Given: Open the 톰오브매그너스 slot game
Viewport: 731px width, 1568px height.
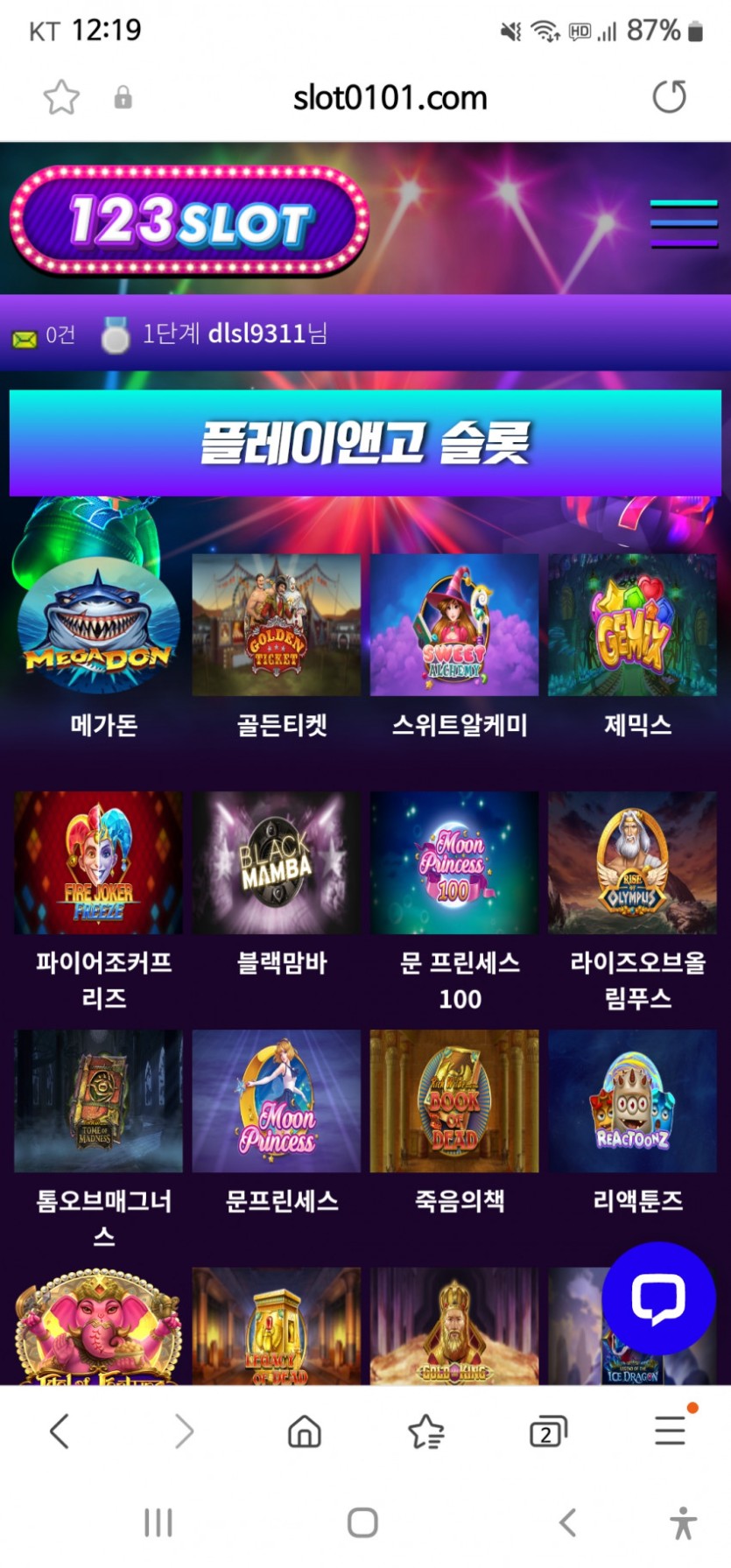Looking at the screenshot, I should [x=99, y=1101].
